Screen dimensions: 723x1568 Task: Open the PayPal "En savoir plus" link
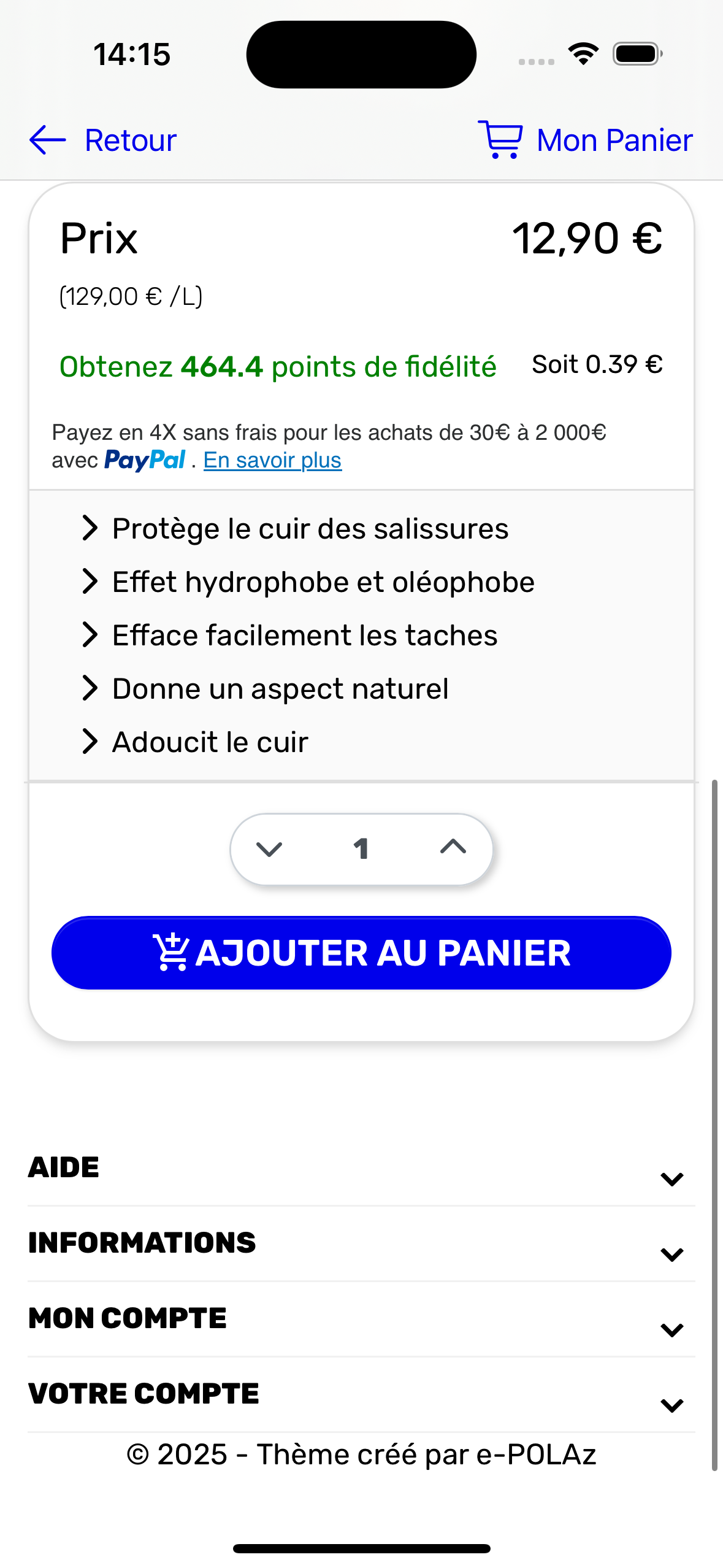tap(272, 460)
